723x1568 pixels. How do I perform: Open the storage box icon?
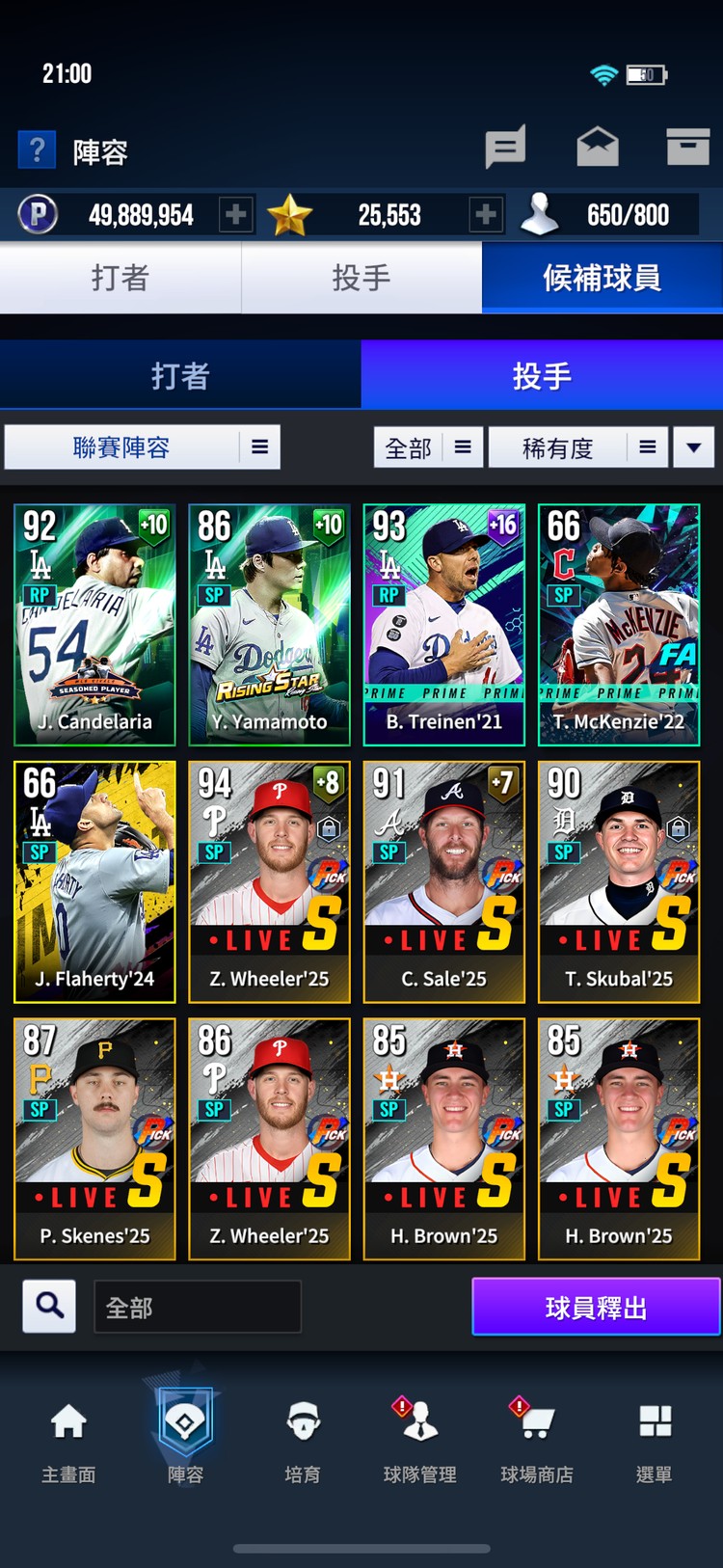point(687,147)
